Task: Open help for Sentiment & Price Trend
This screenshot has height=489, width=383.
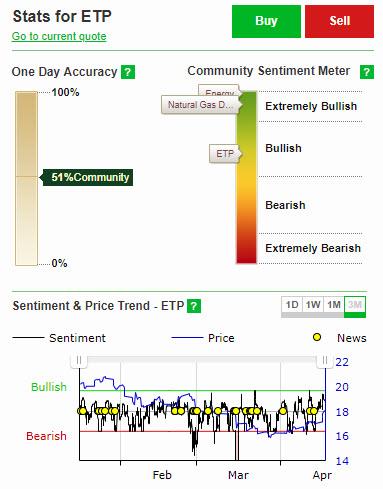Action: pyautogui.click(x=194, y=306)
